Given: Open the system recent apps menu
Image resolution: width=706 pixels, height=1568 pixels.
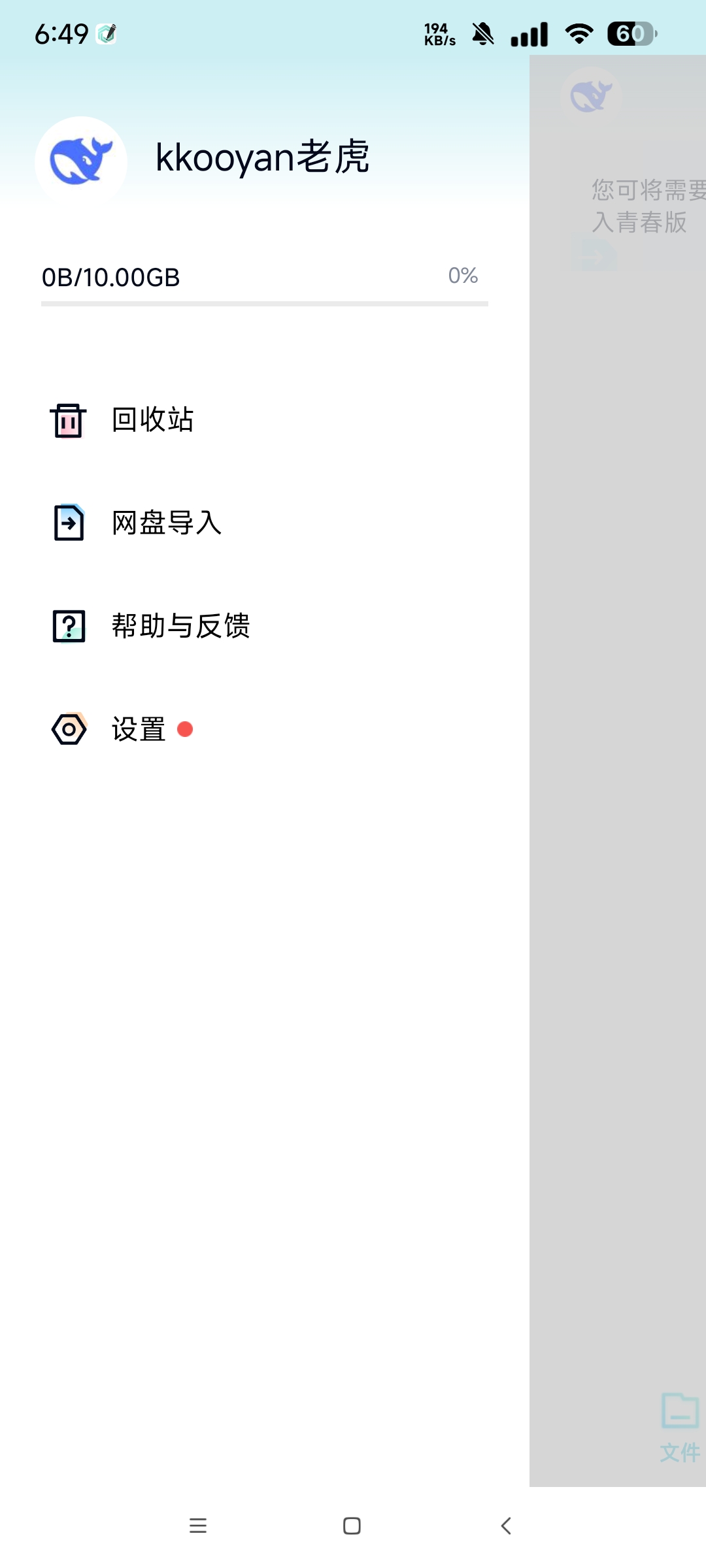Looking at the screenshot, I should pyautogui.click(x=198, y=1526).
